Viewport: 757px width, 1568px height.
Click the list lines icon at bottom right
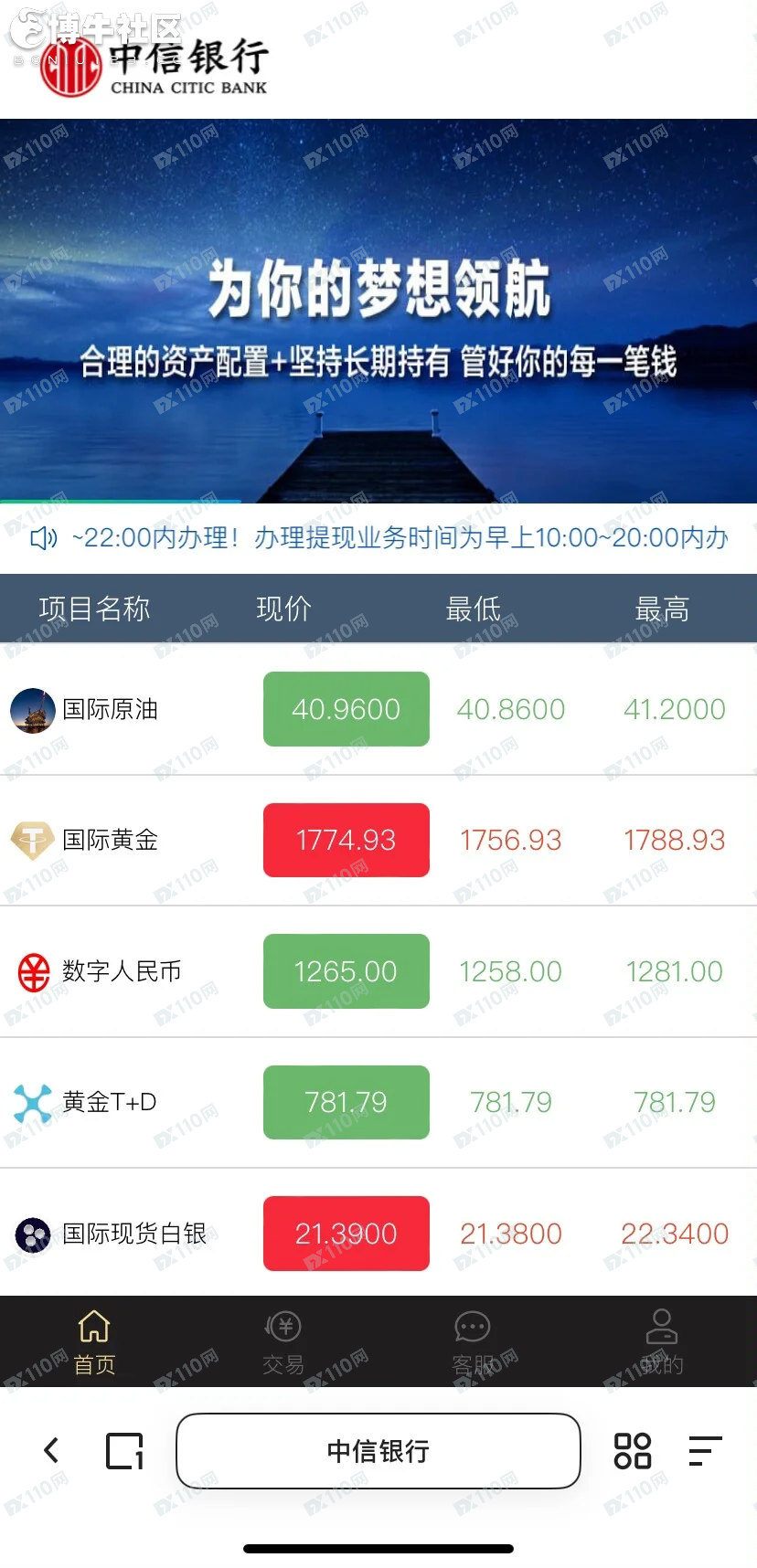click(x=706, y=1451)
